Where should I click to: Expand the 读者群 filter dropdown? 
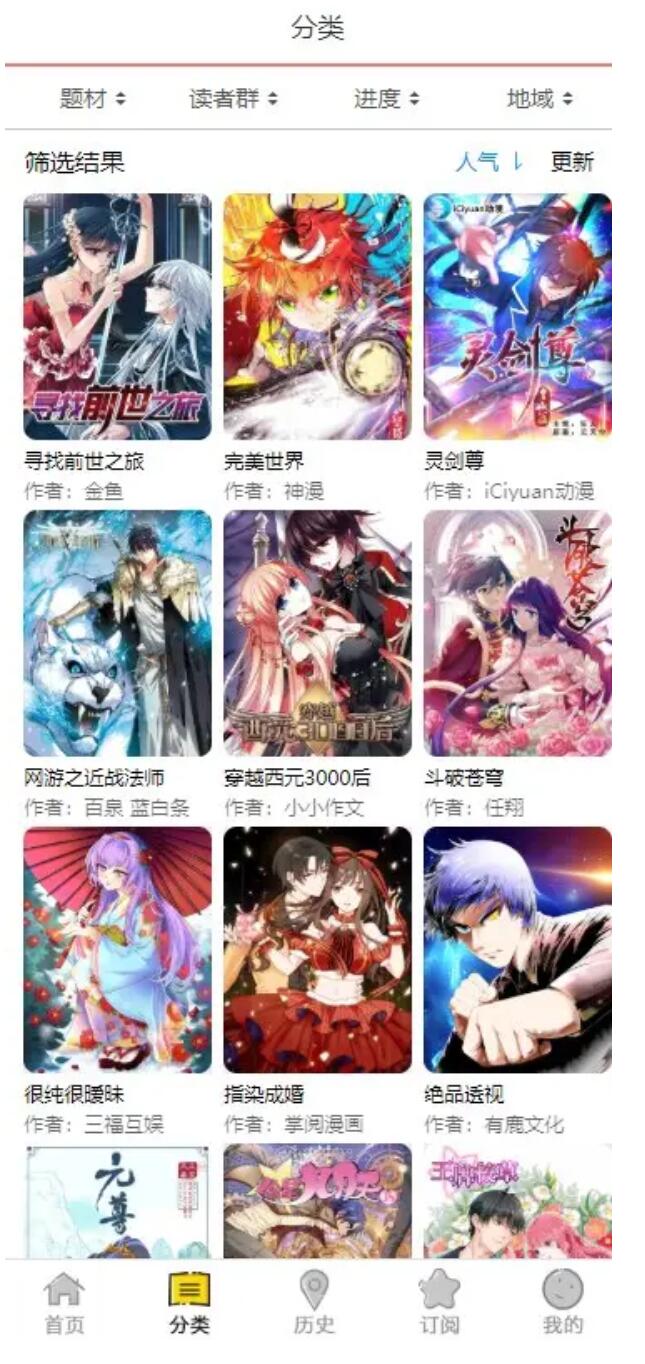[x=233, y=99]
